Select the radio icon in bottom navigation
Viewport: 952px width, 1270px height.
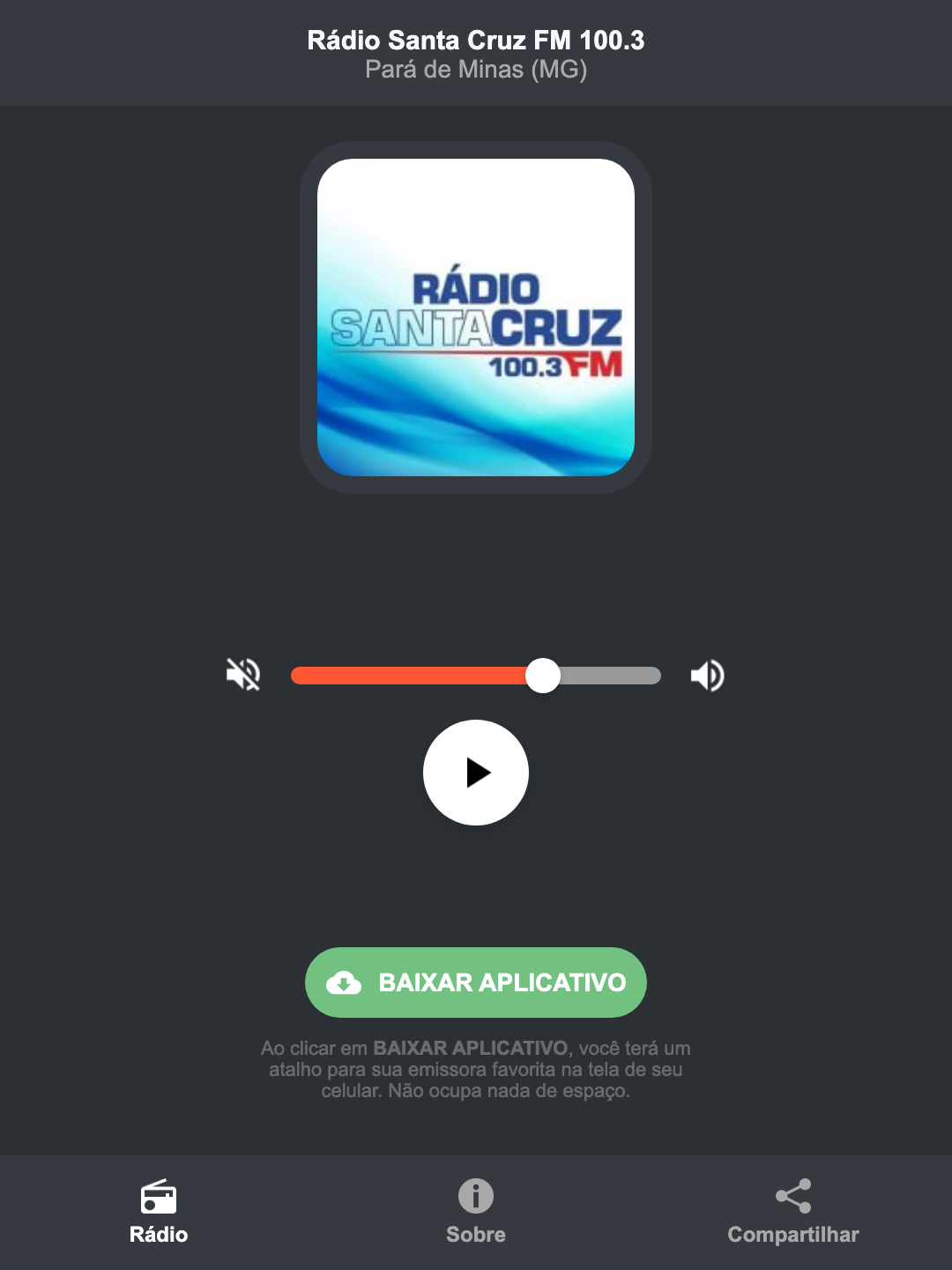[159, 1199]
